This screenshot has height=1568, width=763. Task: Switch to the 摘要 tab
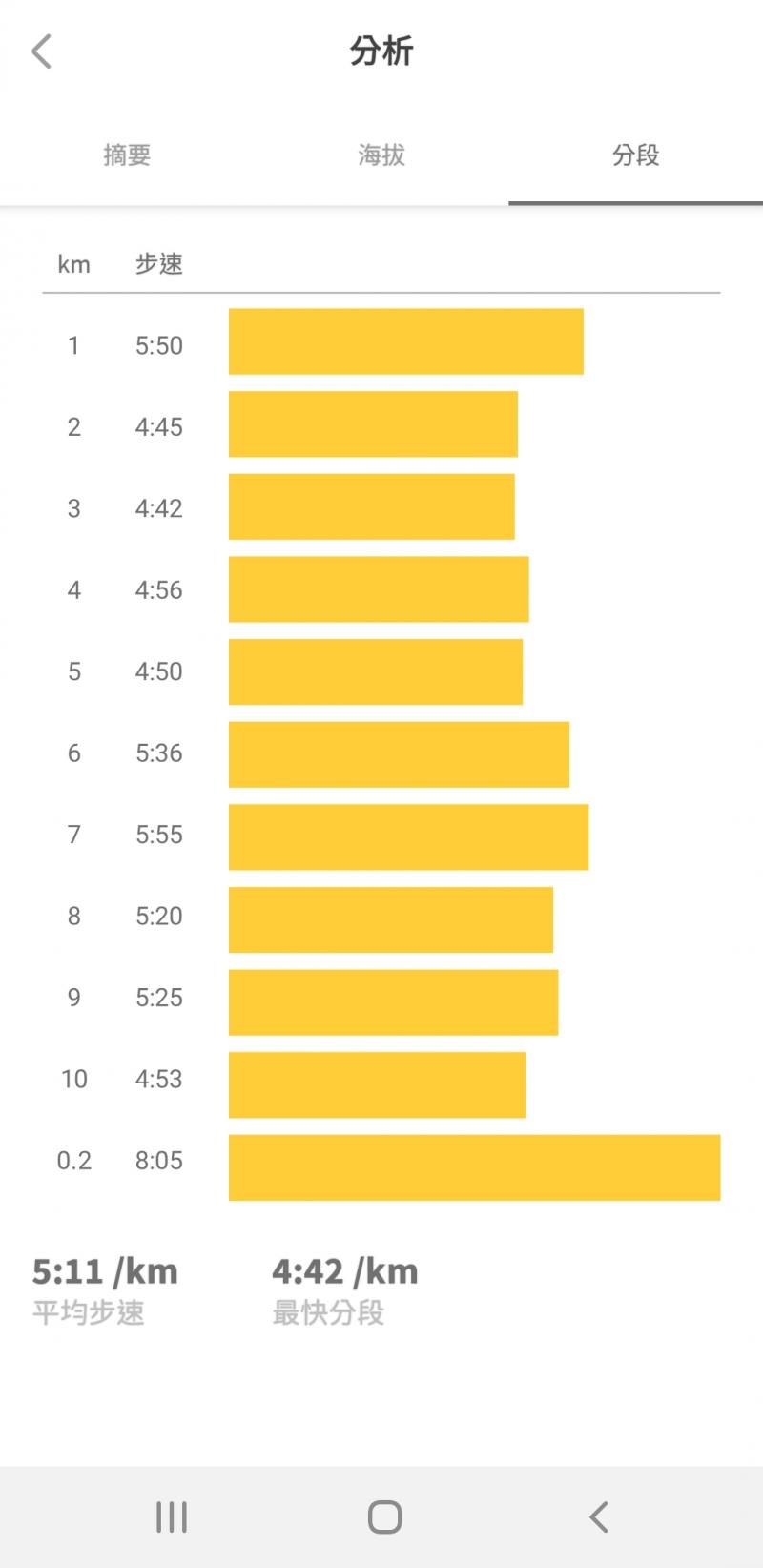click(127, 155)
